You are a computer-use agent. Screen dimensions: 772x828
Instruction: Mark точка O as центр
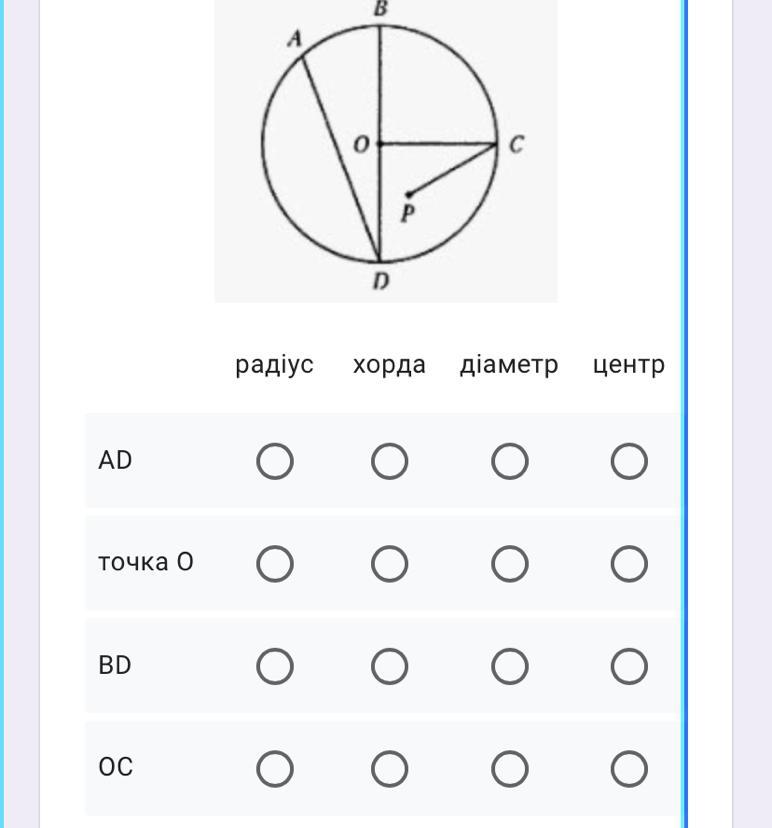click(x=629, y=564)
